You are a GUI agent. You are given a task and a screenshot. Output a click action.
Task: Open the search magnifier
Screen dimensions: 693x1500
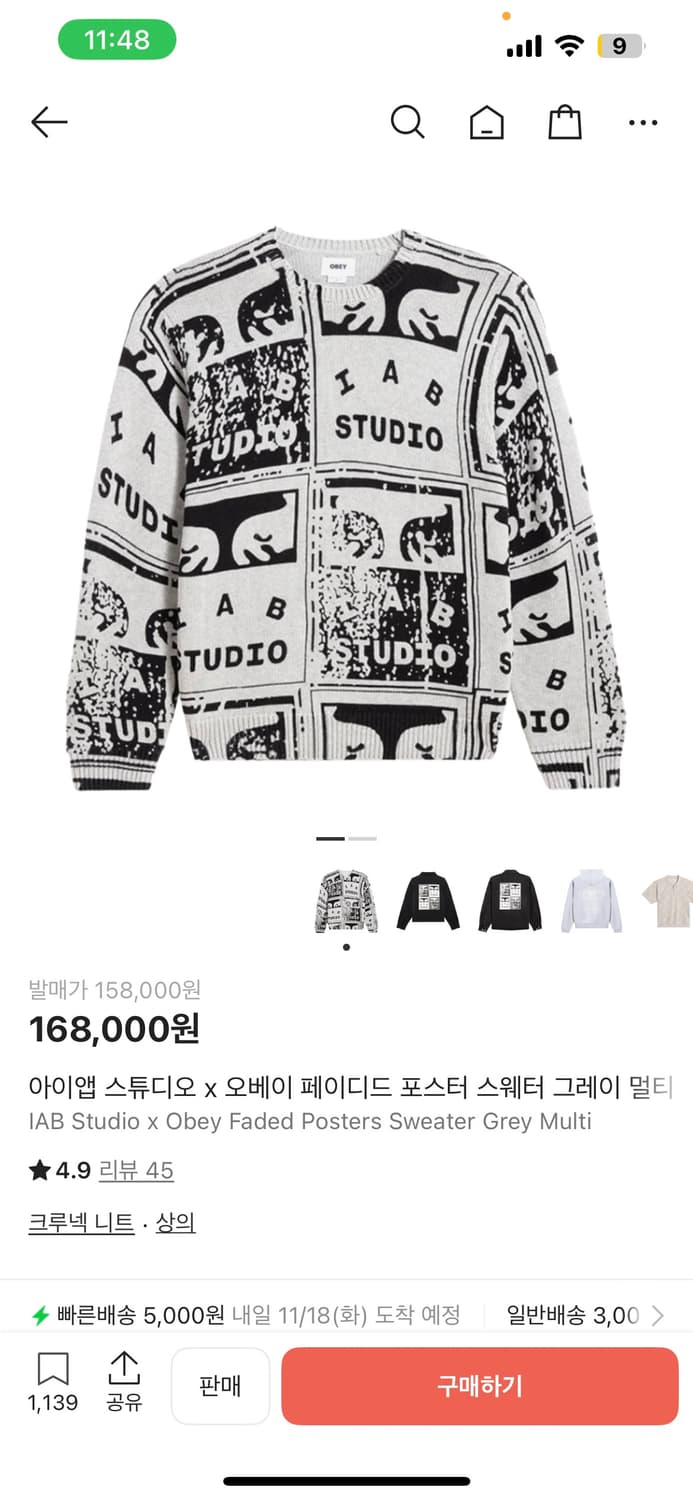(407, 122)
